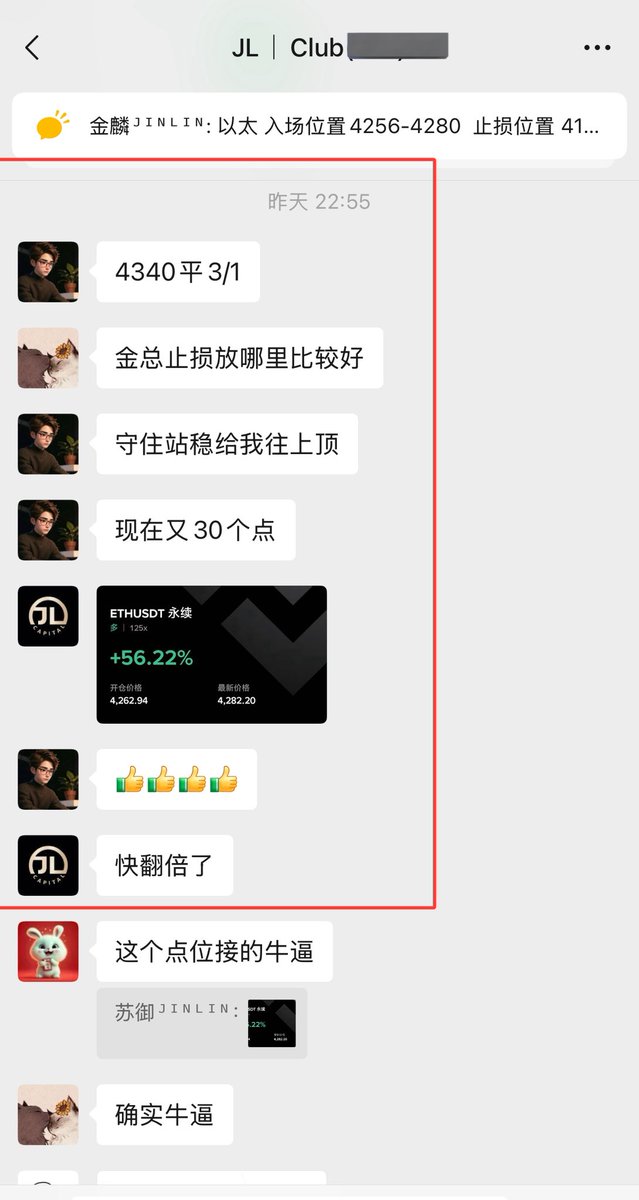Open the ETHUSDT +56.22% image message
The height and width of the screenshot is (1200, 639).
[x=211, y=654]
